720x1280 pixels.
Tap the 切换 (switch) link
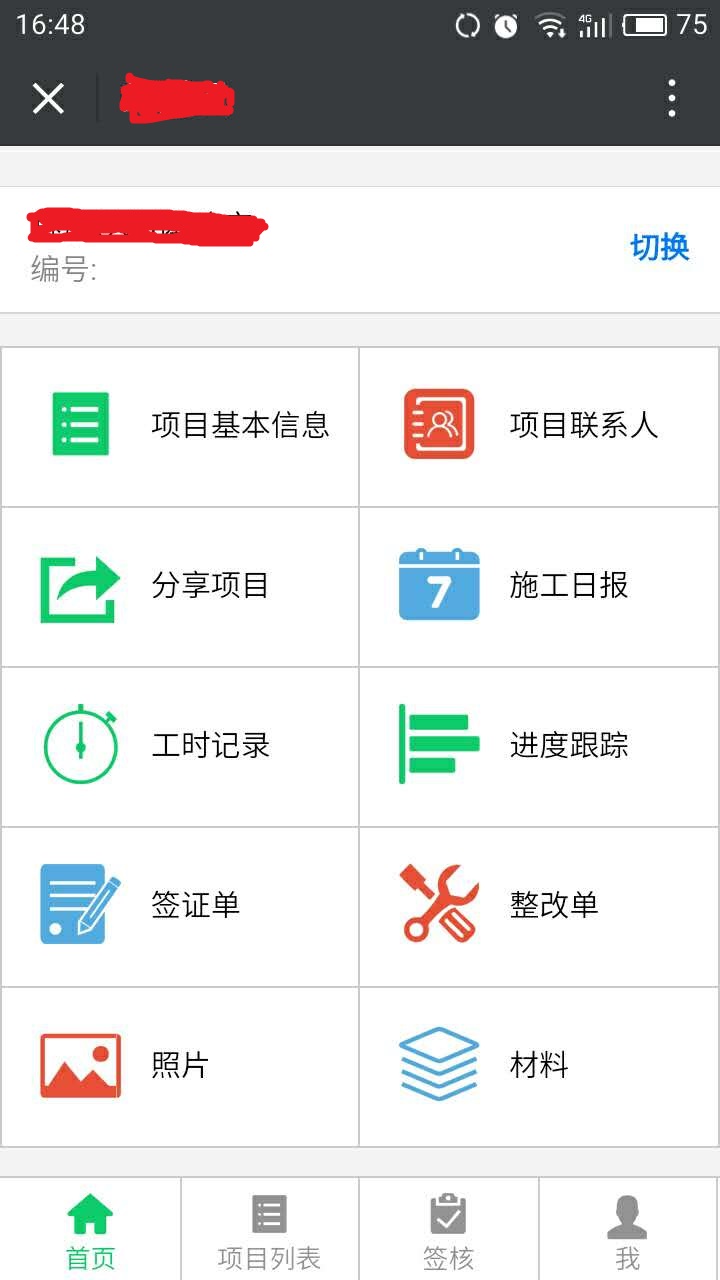click(x=659, y=248)
